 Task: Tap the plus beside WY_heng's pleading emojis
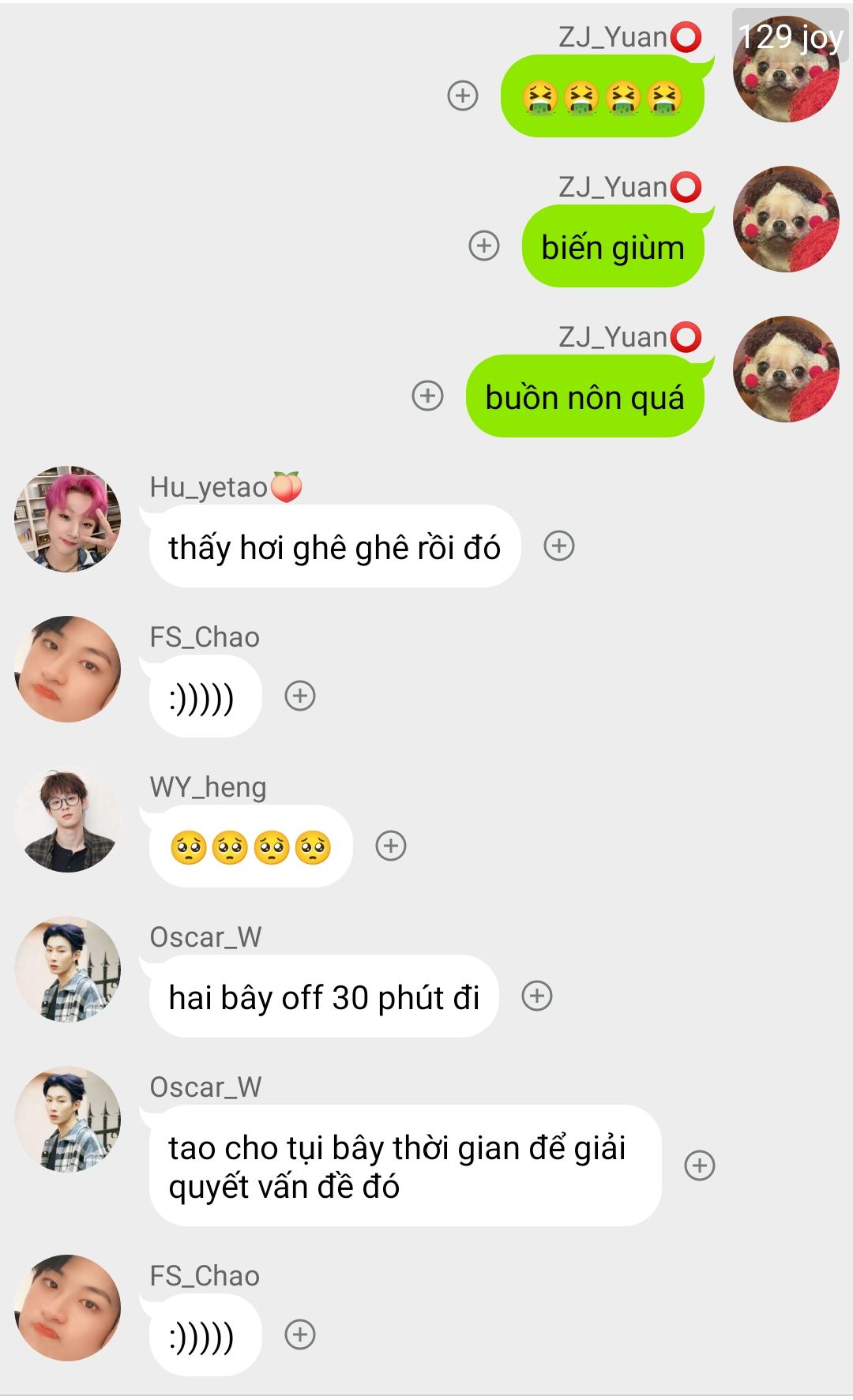tap(391, 846)
